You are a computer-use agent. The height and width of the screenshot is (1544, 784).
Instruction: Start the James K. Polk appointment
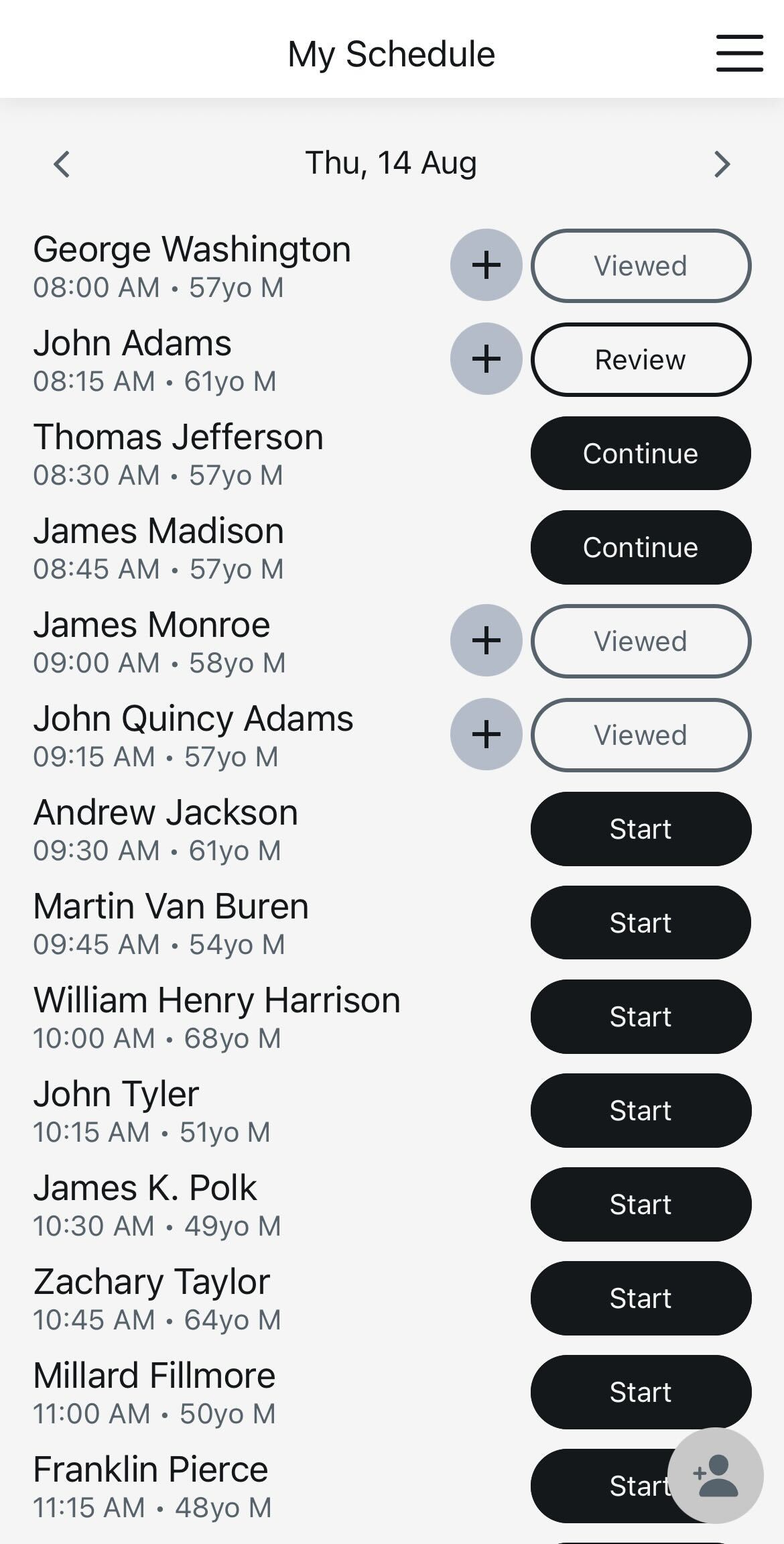640,1204
